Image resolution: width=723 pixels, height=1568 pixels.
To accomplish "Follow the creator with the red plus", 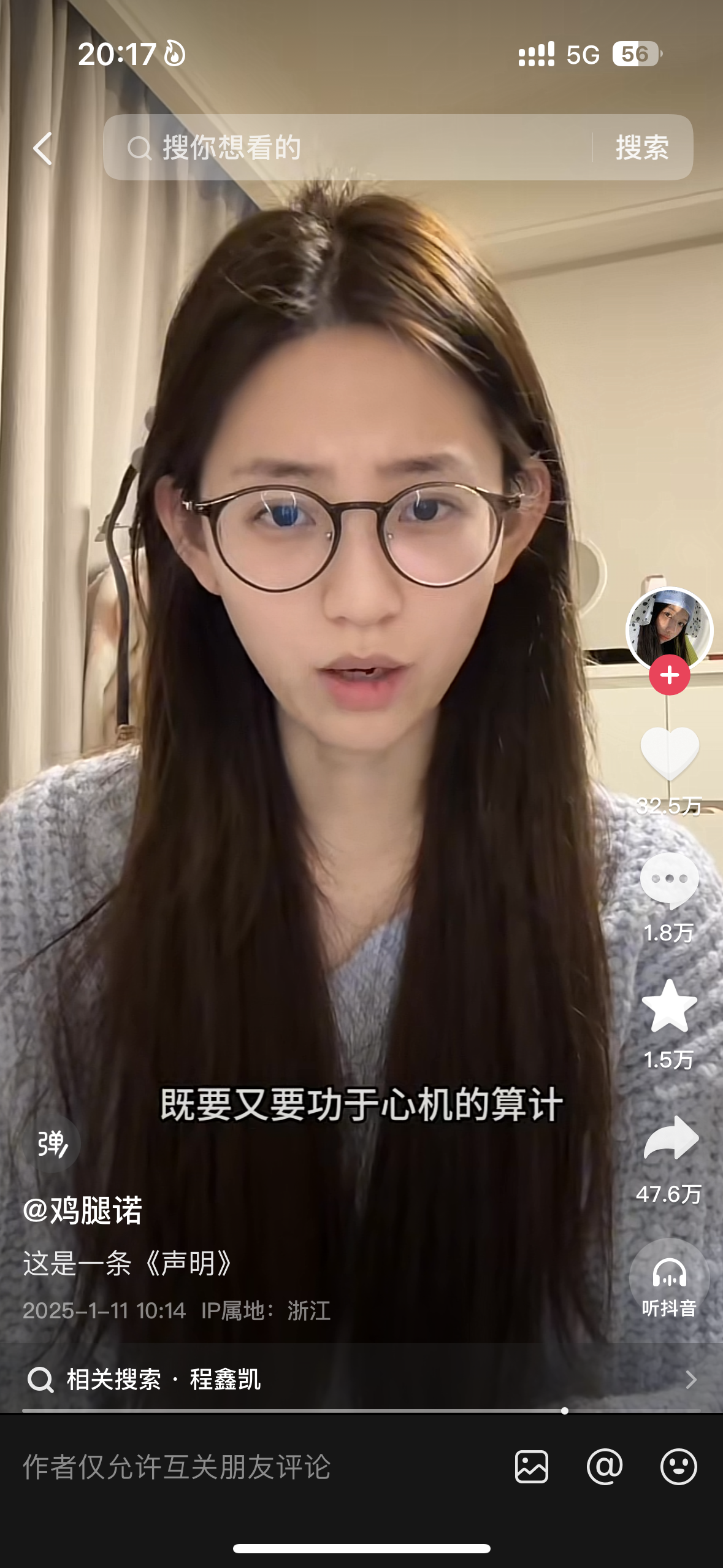I will [670, 675].
